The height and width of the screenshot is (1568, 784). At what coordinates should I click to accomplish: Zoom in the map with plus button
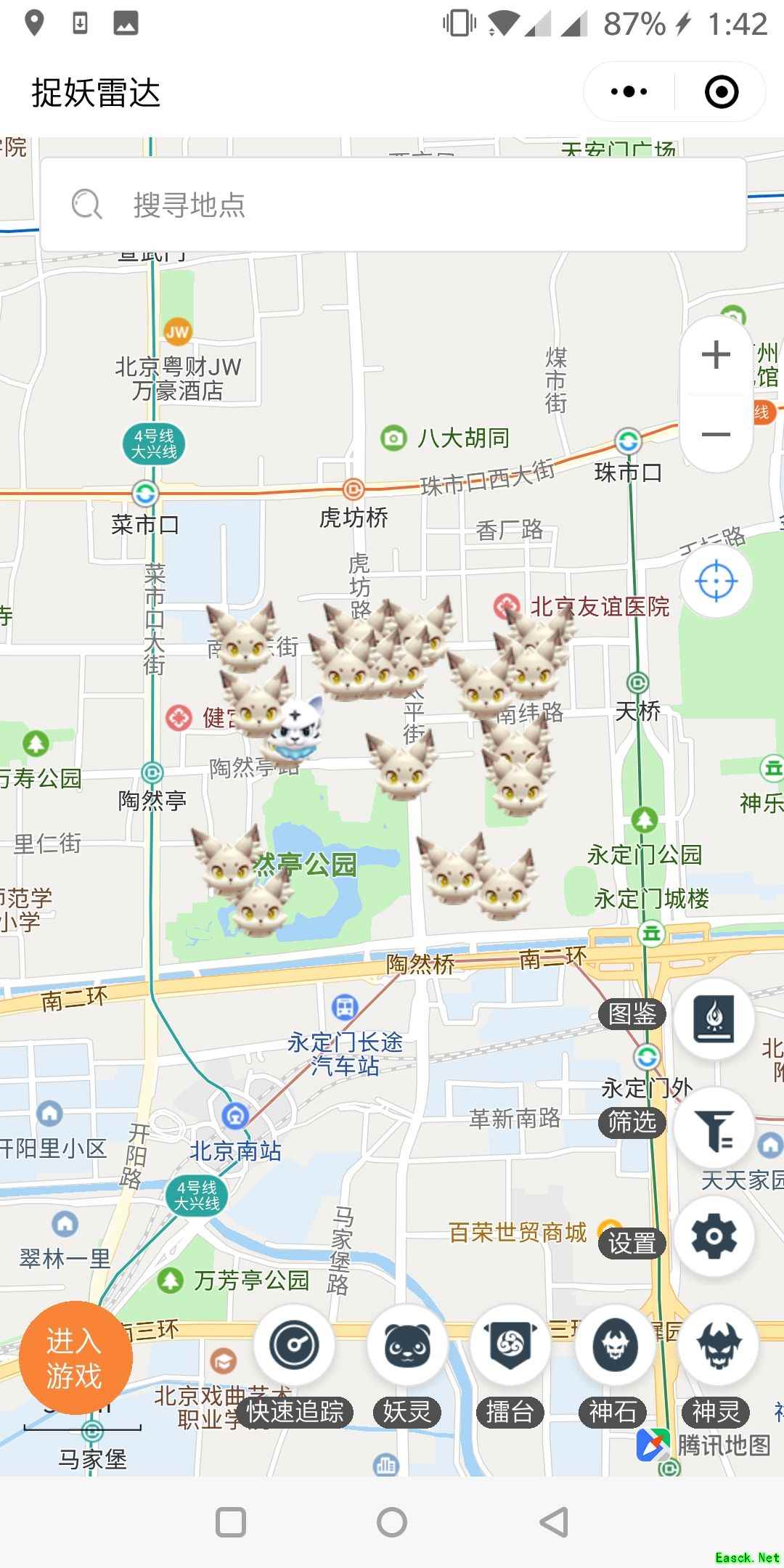point(716,355)
